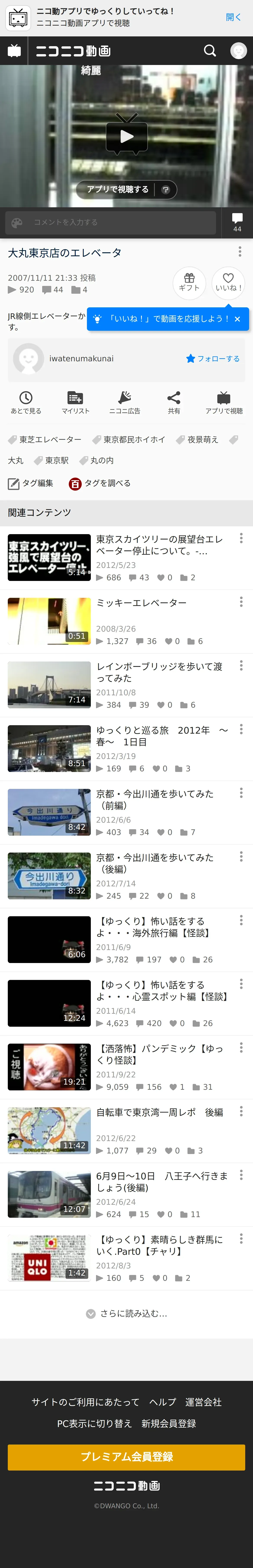Image resolution: width=253 pixels, height=1568 pixels.
Task: Load more with さらに読み込む
Action: [x=126, y=1313]
